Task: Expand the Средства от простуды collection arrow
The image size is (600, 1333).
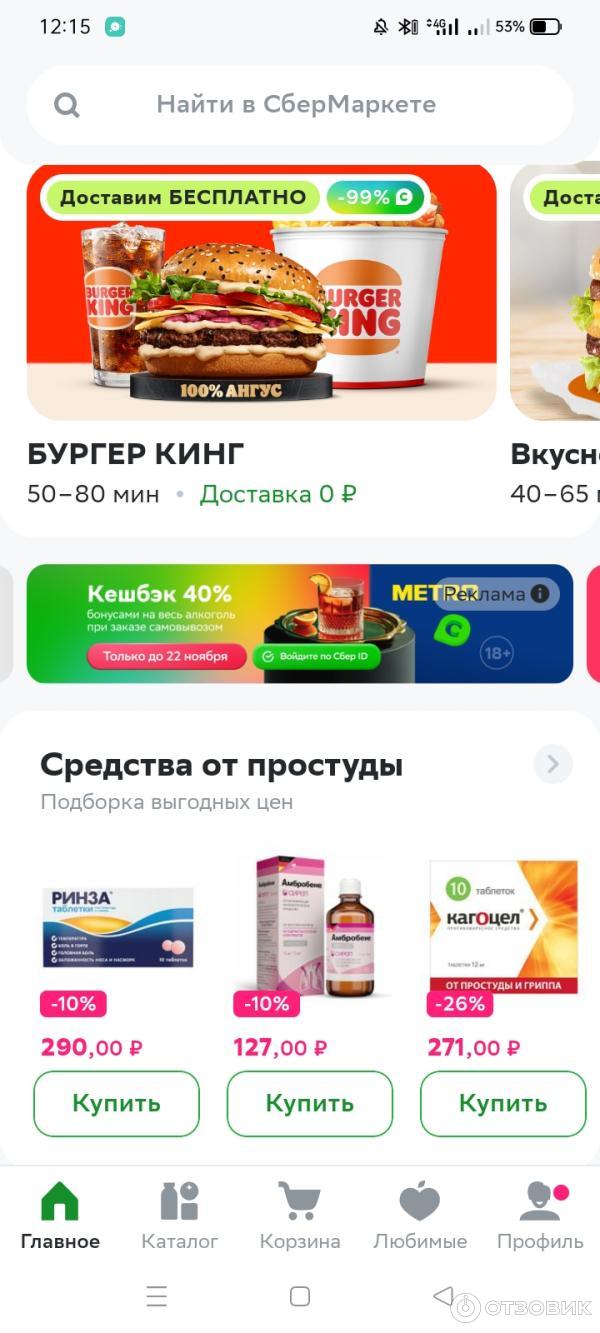Action: coord(553,764)
